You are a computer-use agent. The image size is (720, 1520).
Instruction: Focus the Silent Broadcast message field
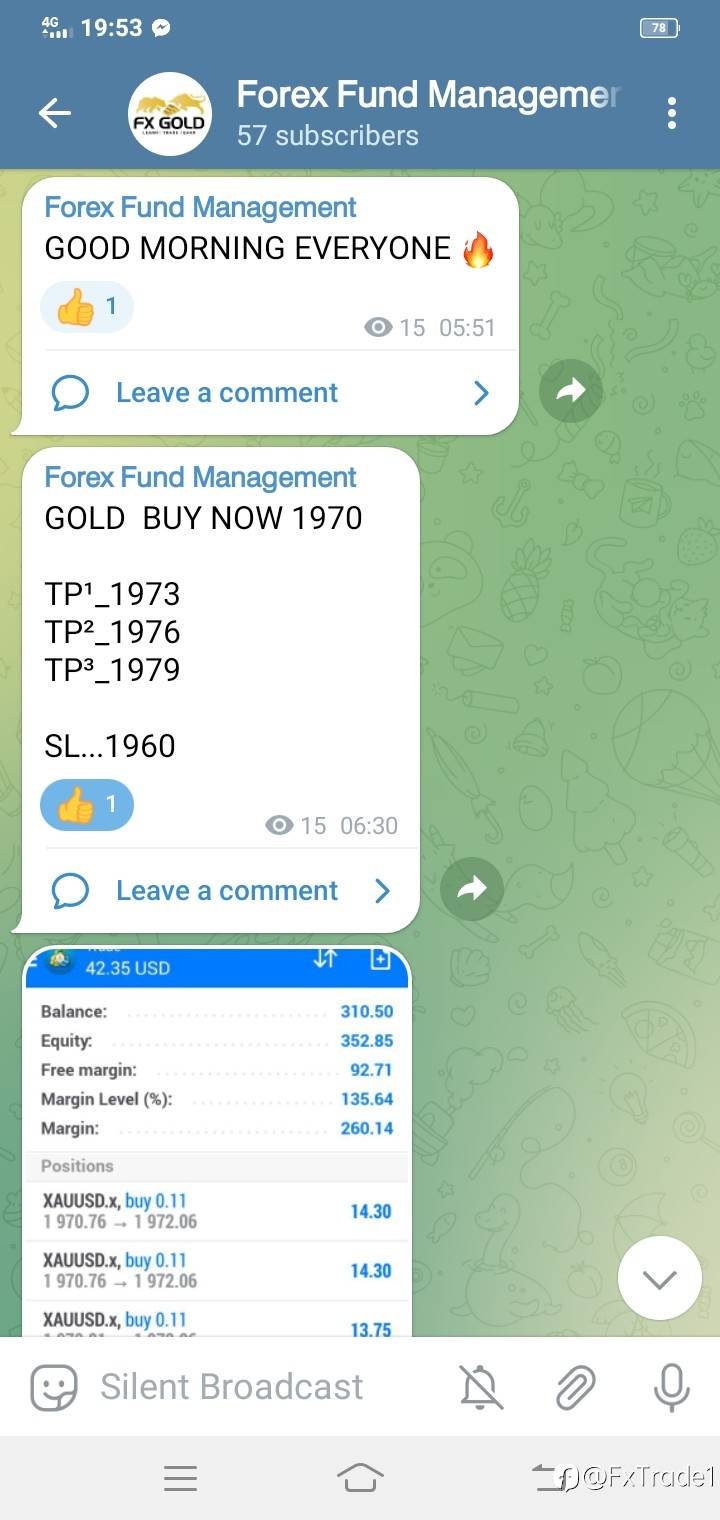(x=260, y=1387)
